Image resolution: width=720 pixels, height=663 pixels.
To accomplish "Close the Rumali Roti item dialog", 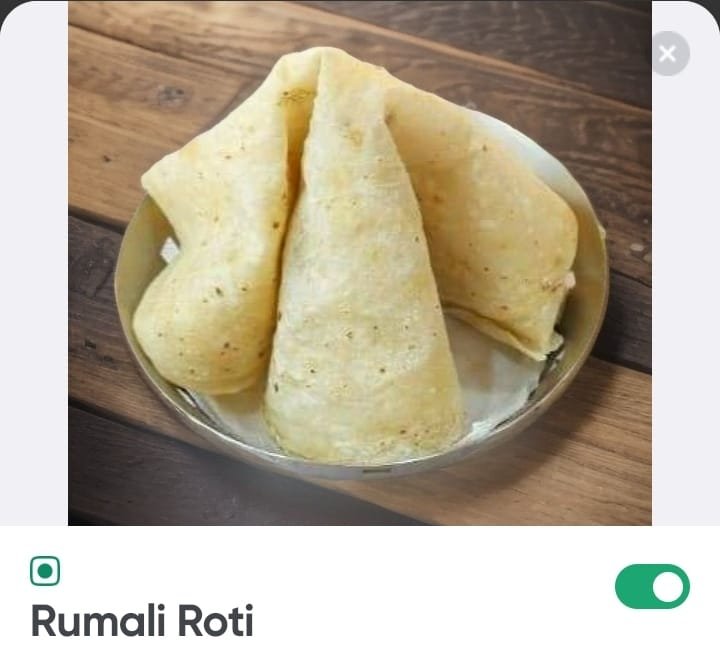I will pos(669,54).
